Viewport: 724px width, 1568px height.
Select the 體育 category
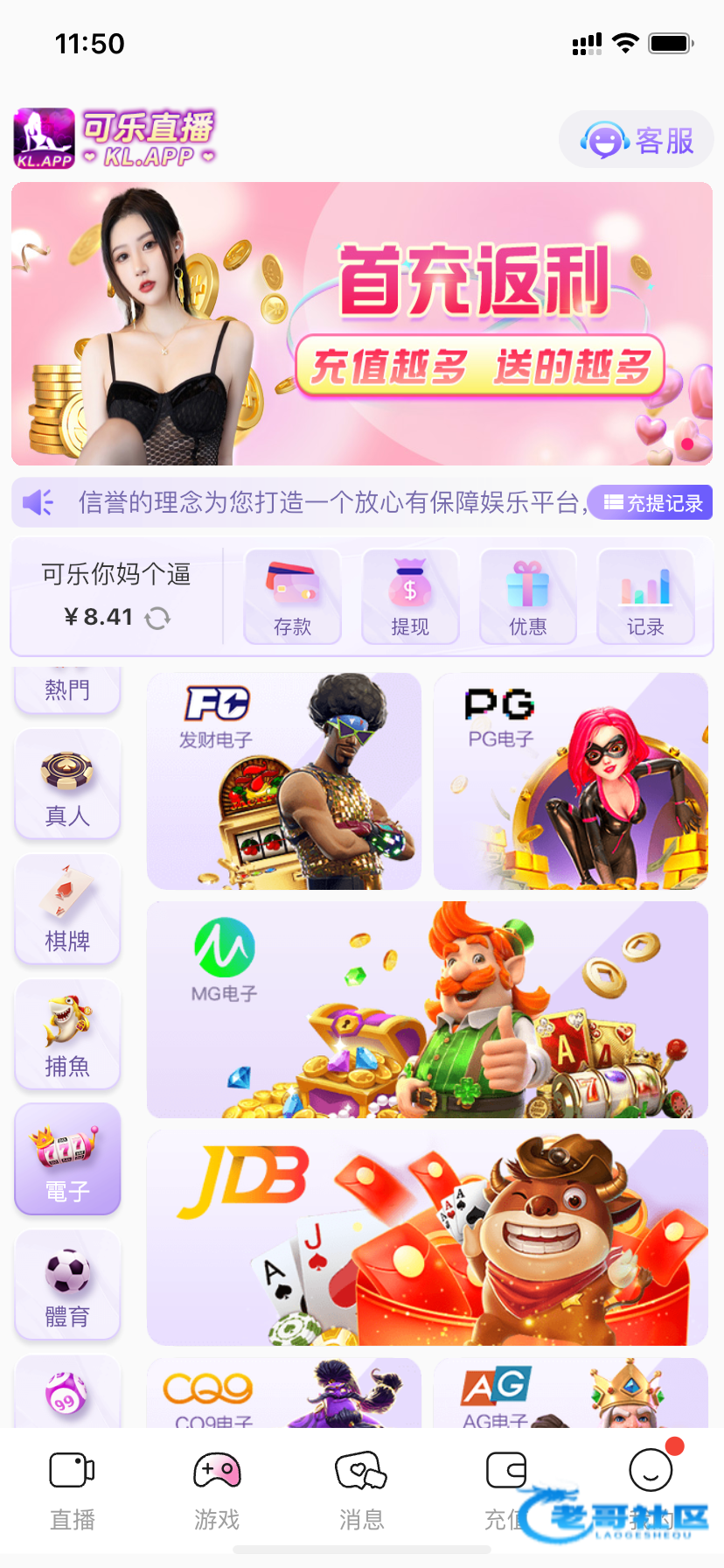67,1285
